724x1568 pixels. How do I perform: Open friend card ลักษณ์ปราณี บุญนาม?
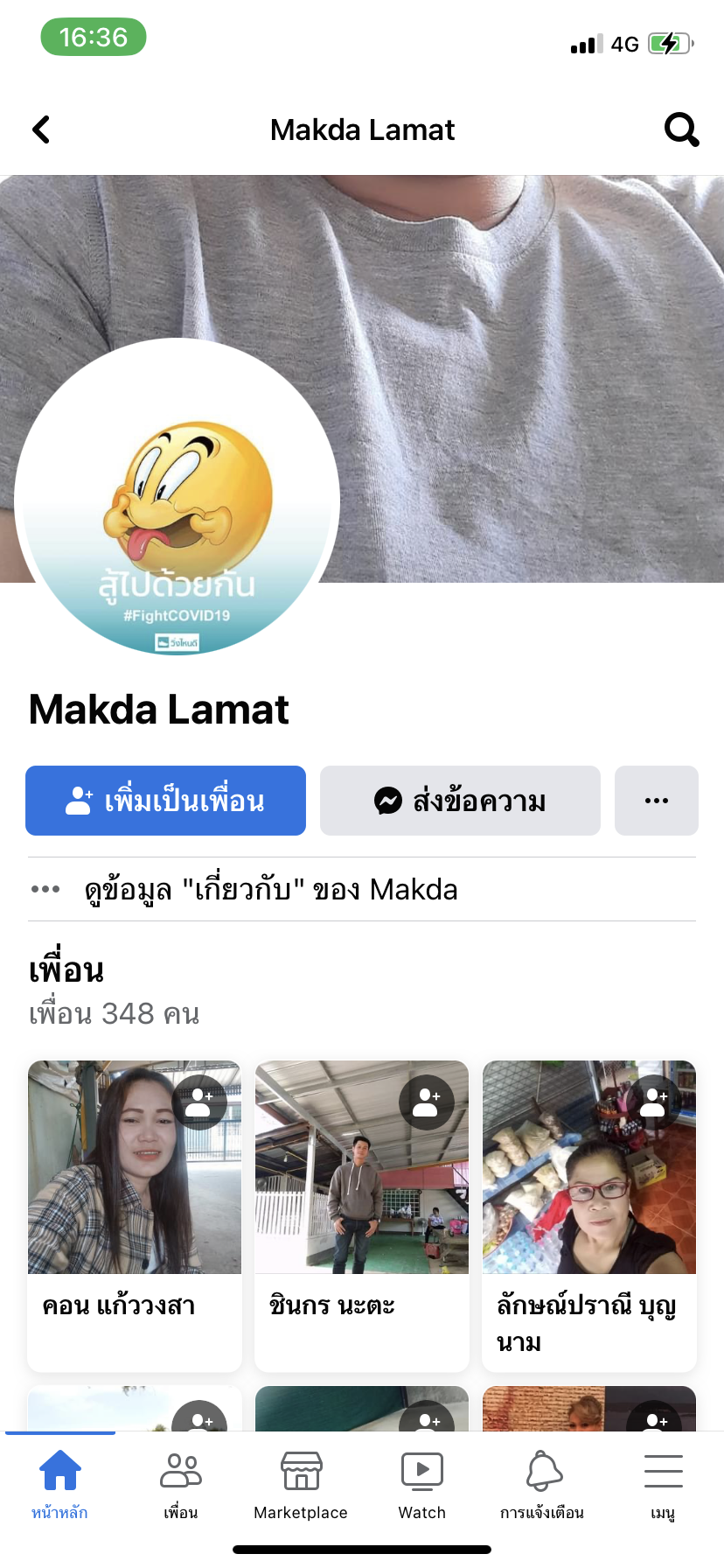(x=588, y=1216)
